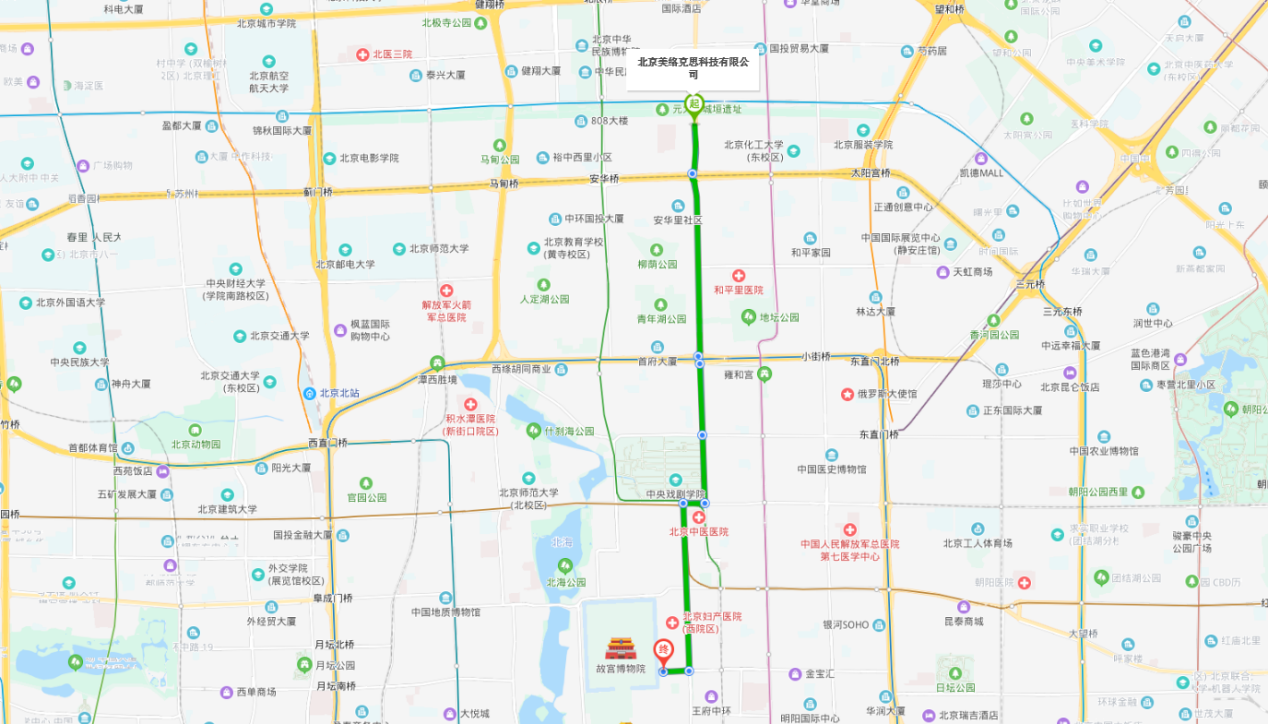Open the 北京北站 station marker
The height and width of the screenshot is (724, 1268).
tap(309, 393)
